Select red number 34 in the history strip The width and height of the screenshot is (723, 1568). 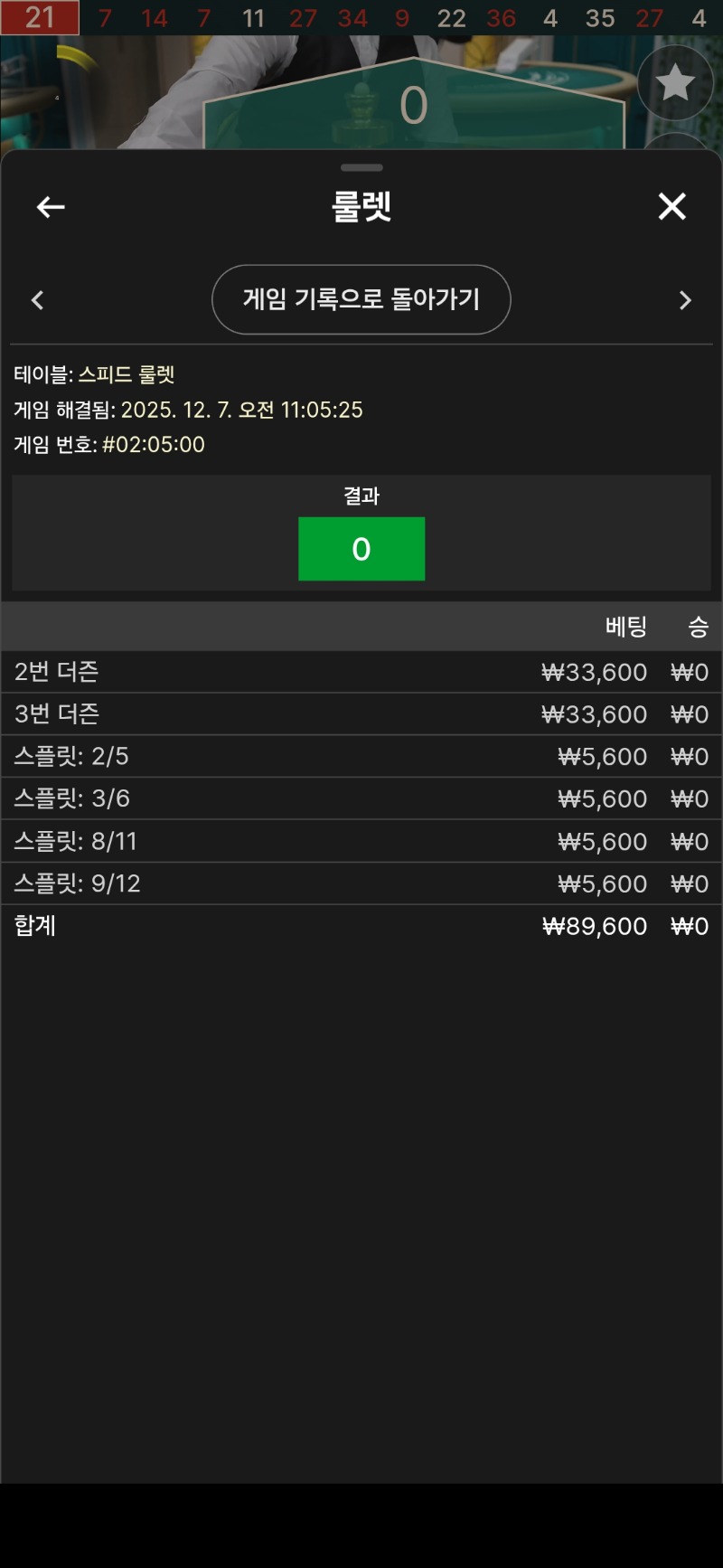click(x=352, y=18)
